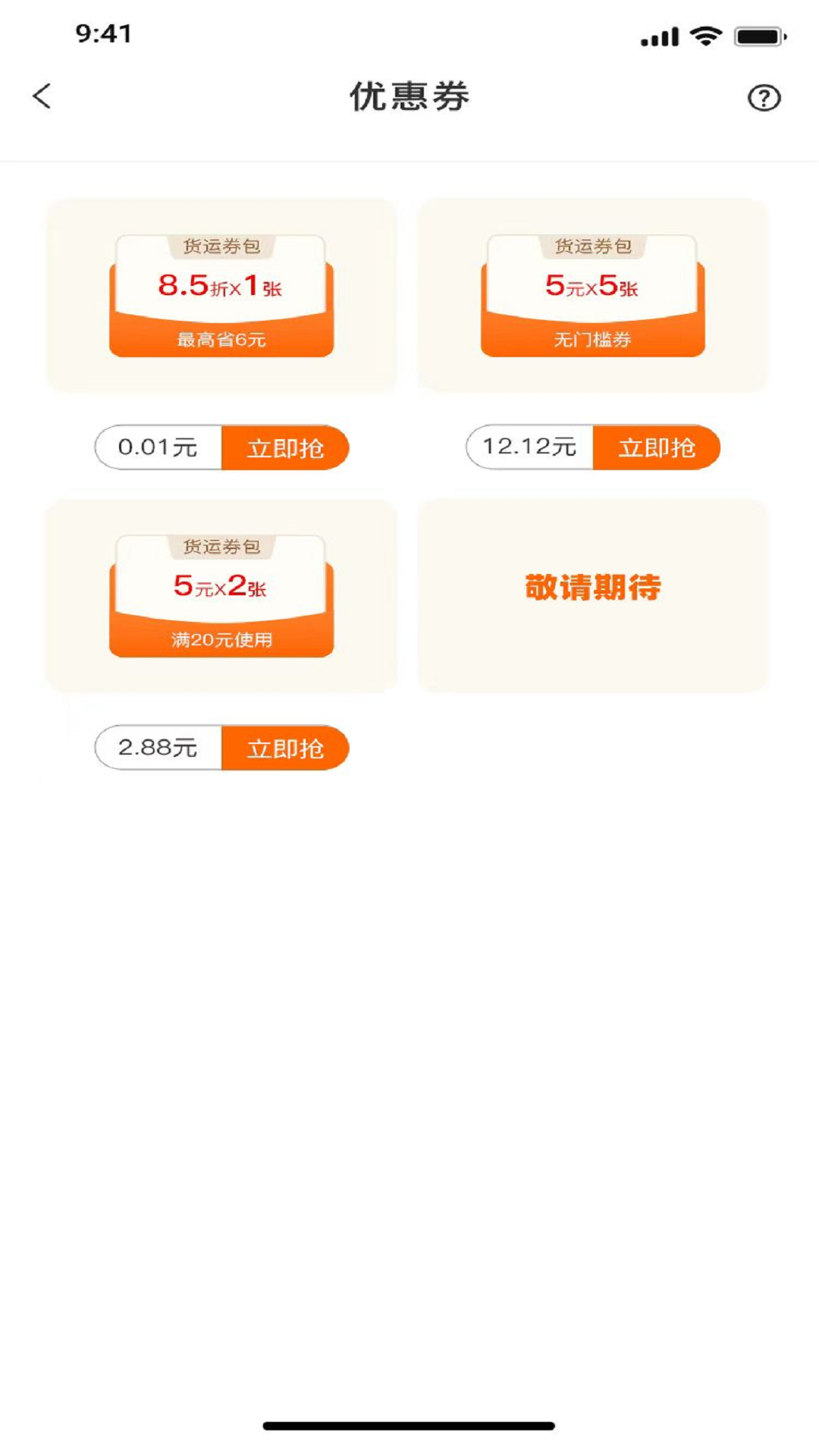The image size is (819, 1456).
Task: Tap the Wi-Fi icon in the status bar
Action: (x=706, y=34)
